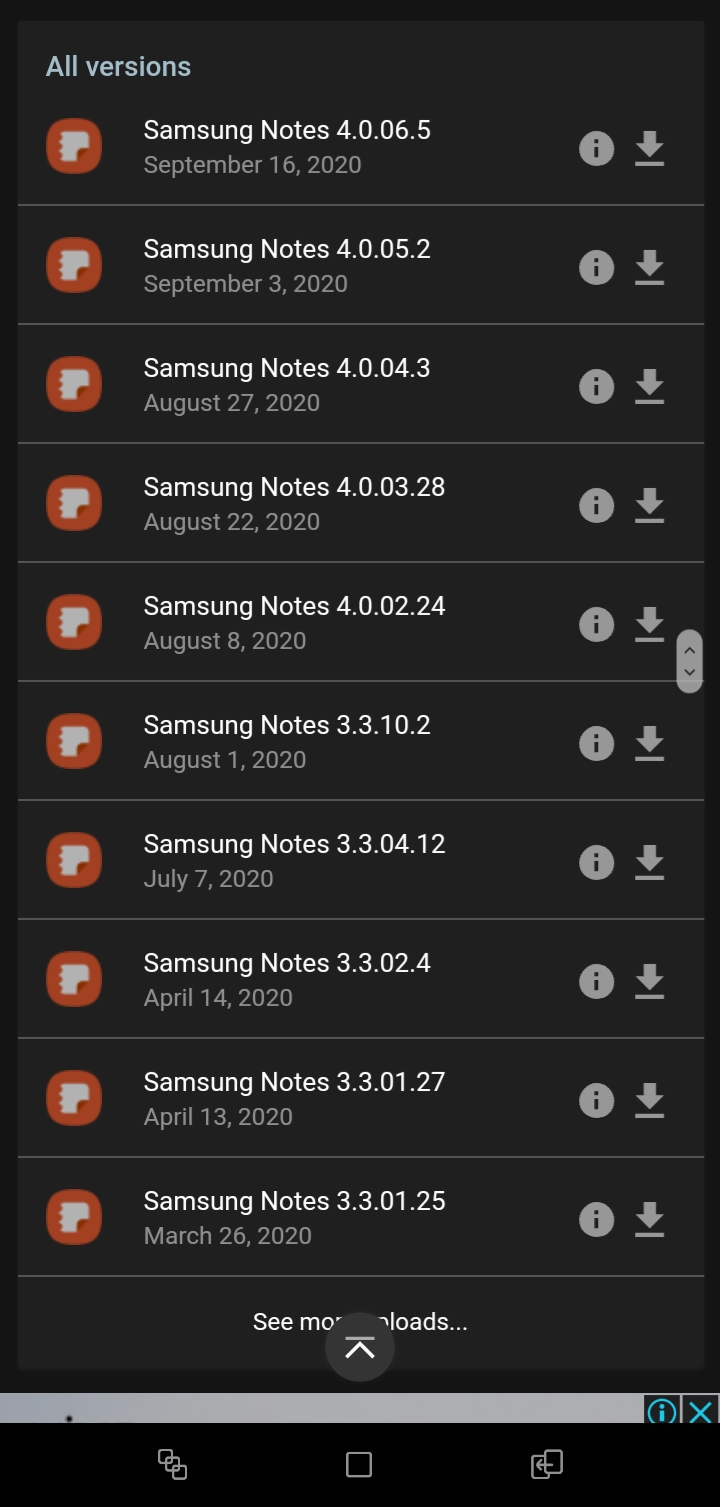Screen dimensions: 720x1507
Task: View info for Samsung Notes 3.3.02.4
Action: [597, 981]
